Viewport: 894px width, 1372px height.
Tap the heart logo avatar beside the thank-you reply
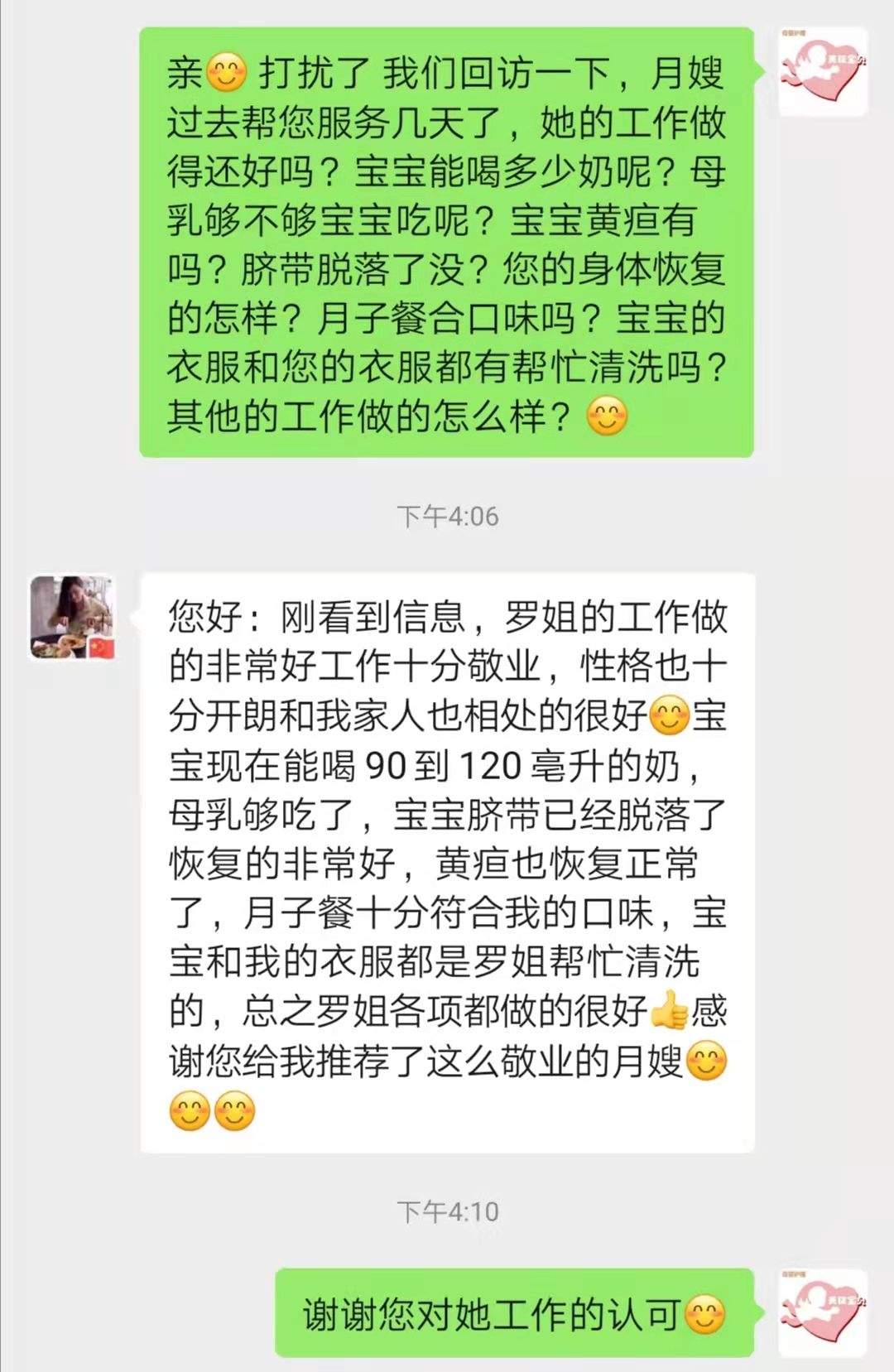pos(823,1312)
